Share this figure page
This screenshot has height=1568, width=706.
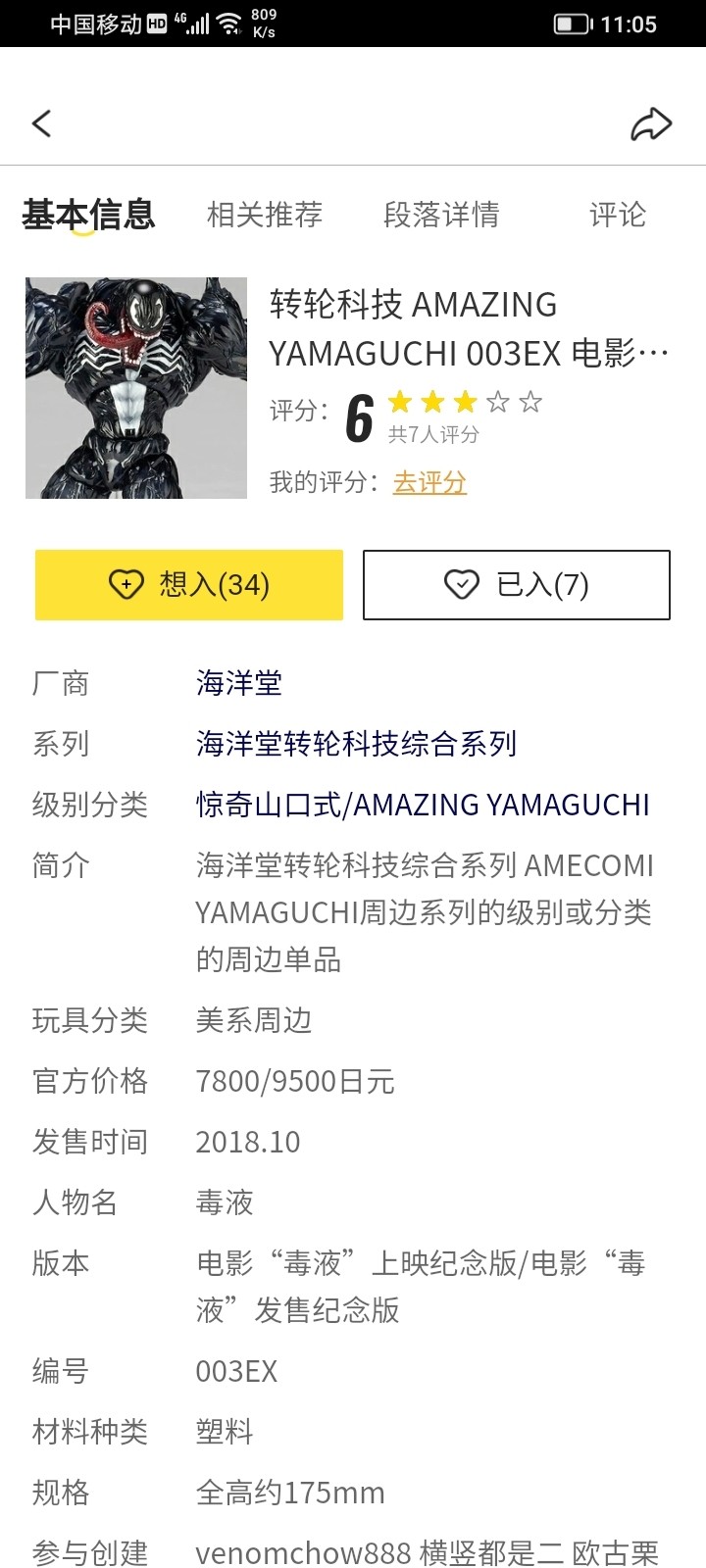(x=650, y=123)
